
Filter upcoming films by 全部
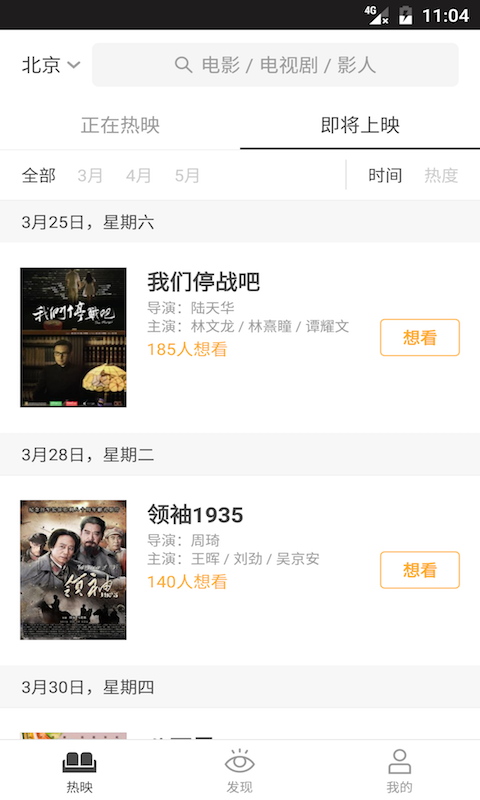[x=39, y=176]
